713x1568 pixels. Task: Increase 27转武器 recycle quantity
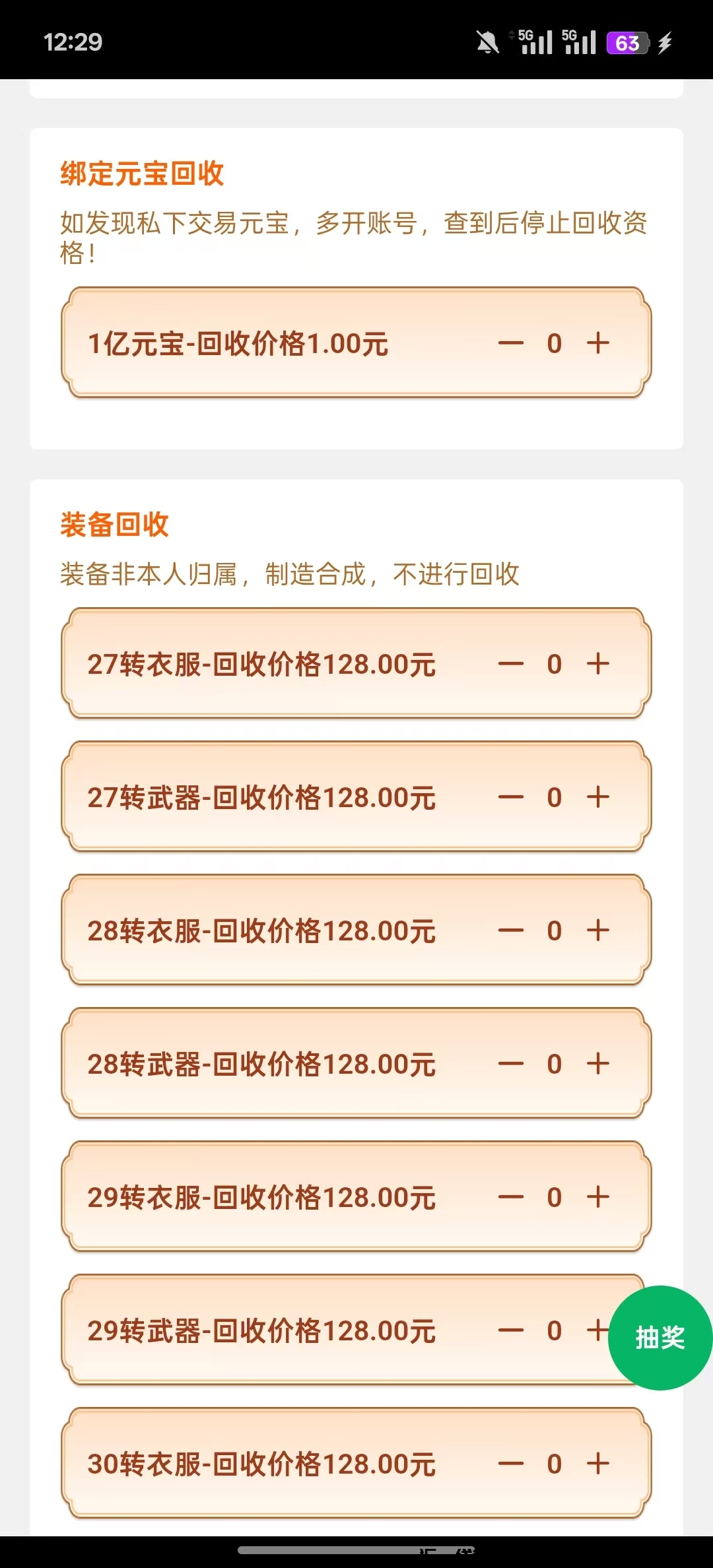(597, 799)
